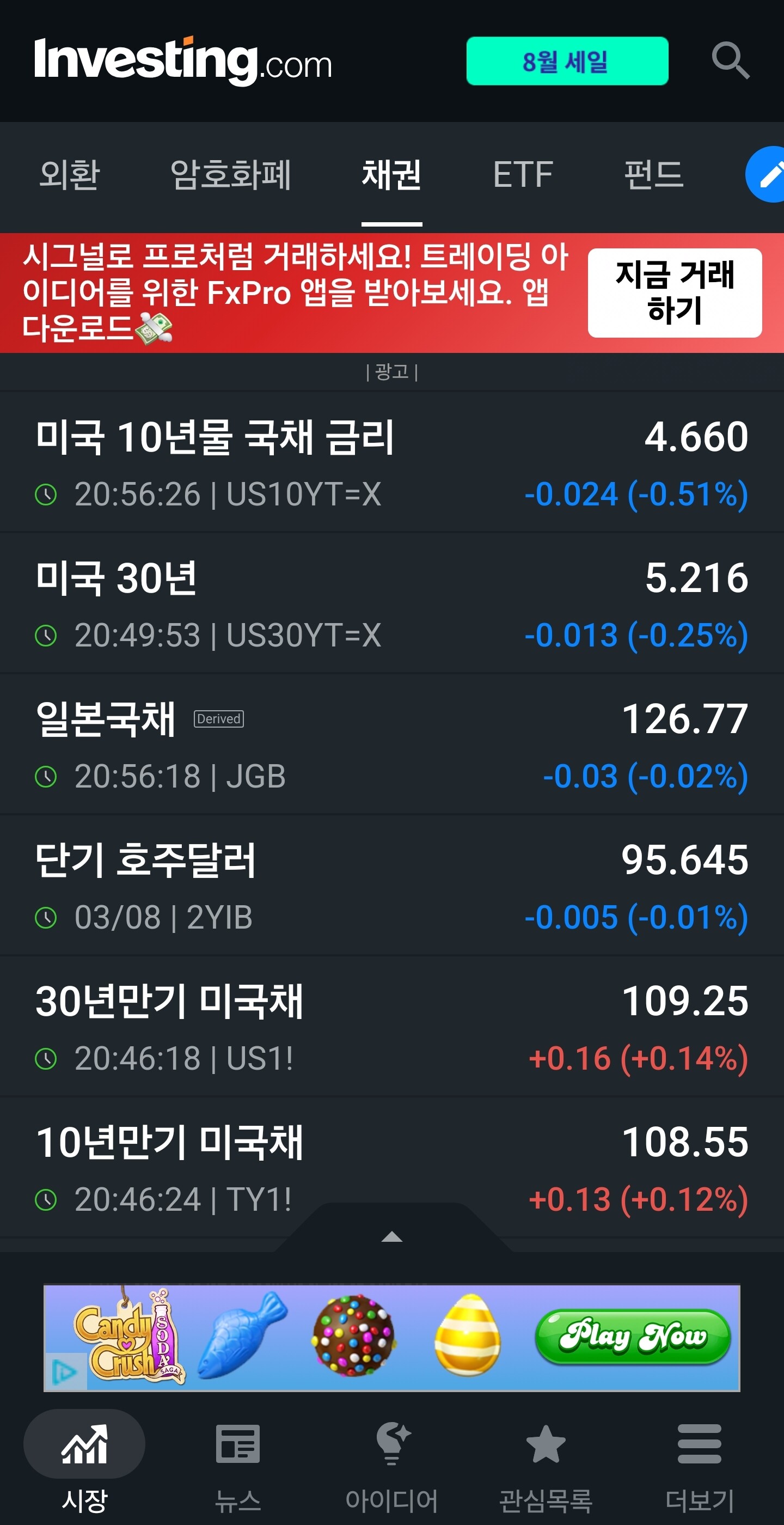Switch to the 외환 tab
The width and height of the screenshot is (784, 1525).
pyautogui.click(x=70, y=174)
